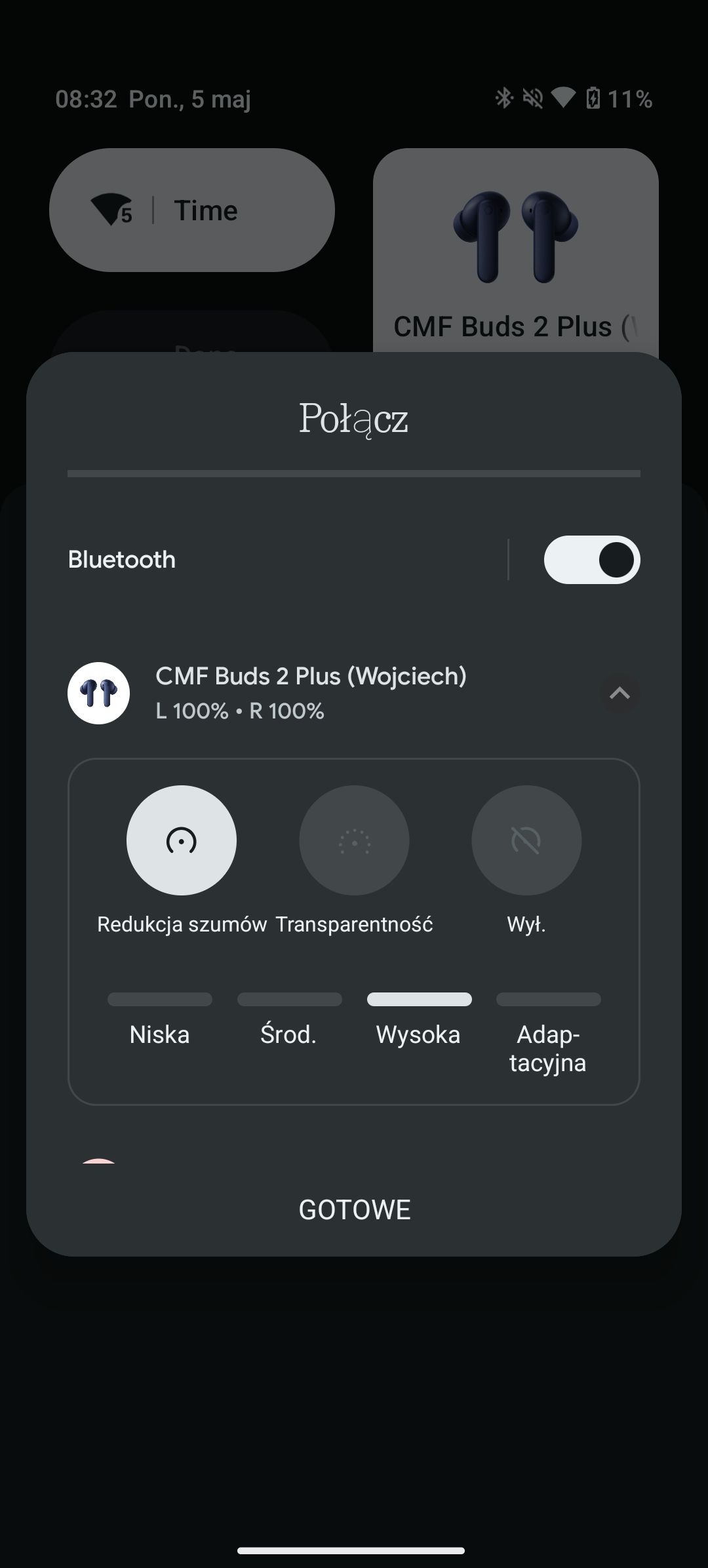Screen dimensions: 708x1568
Task: Collapse the CMF Buds 2 Plus details
Action: pyautogui.click(x=619, y=693)
